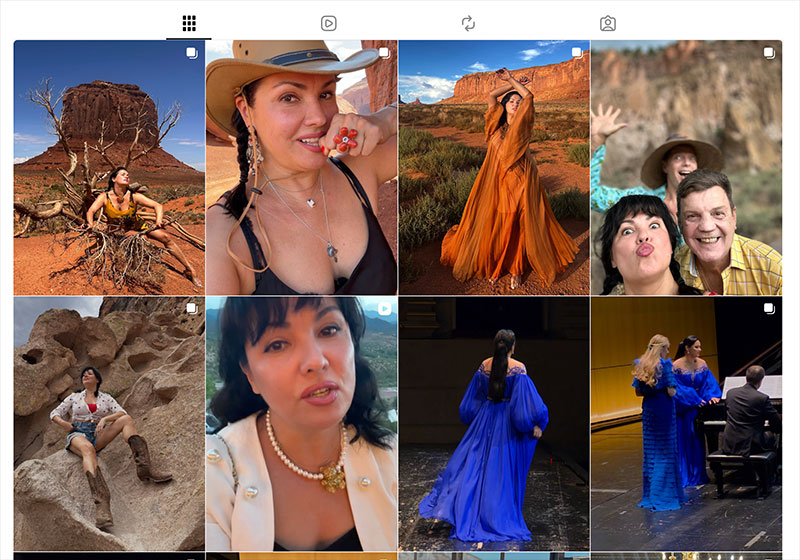The height and width of the screenshot is (560, 800).
Task: Open the cowboy hat selfie post
Action: [x=302, y=168]
